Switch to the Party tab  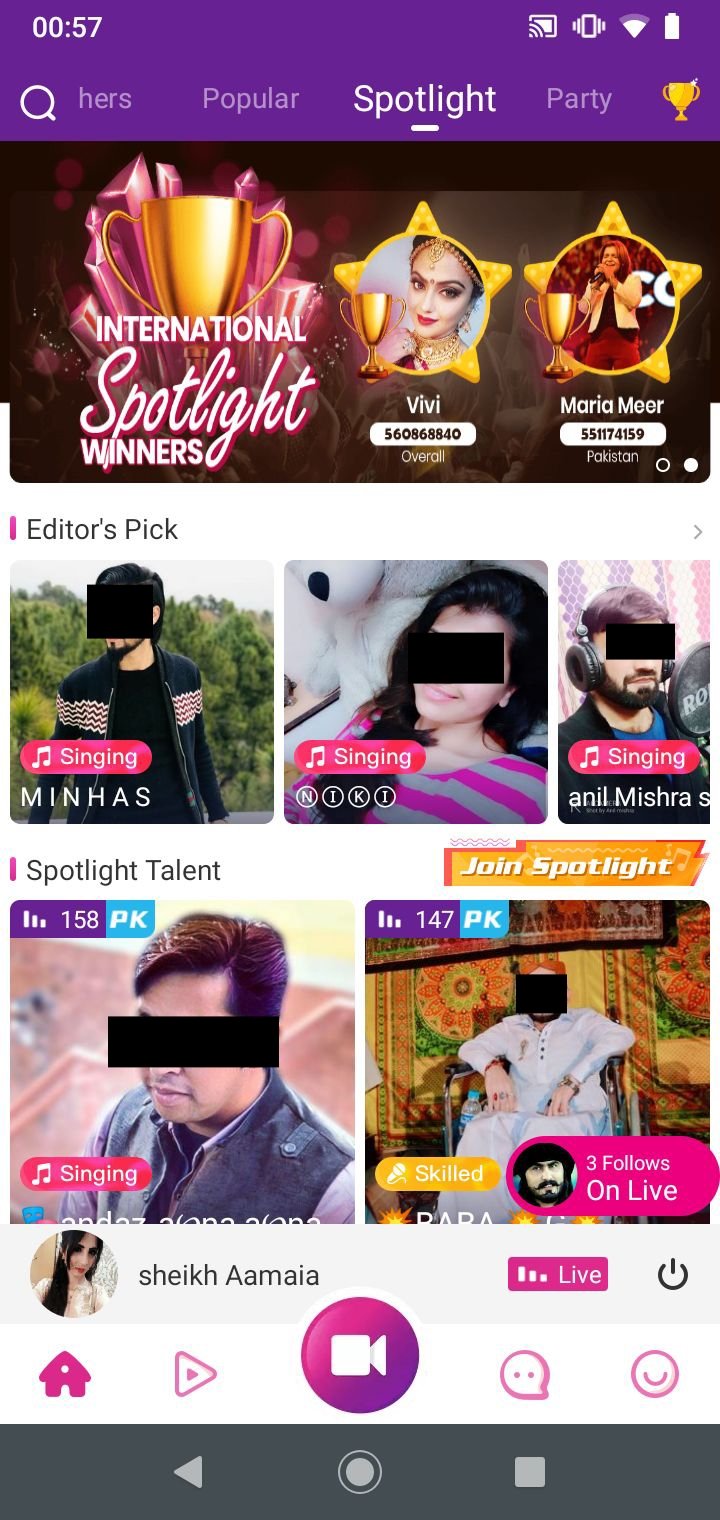(x=578, y=99)
